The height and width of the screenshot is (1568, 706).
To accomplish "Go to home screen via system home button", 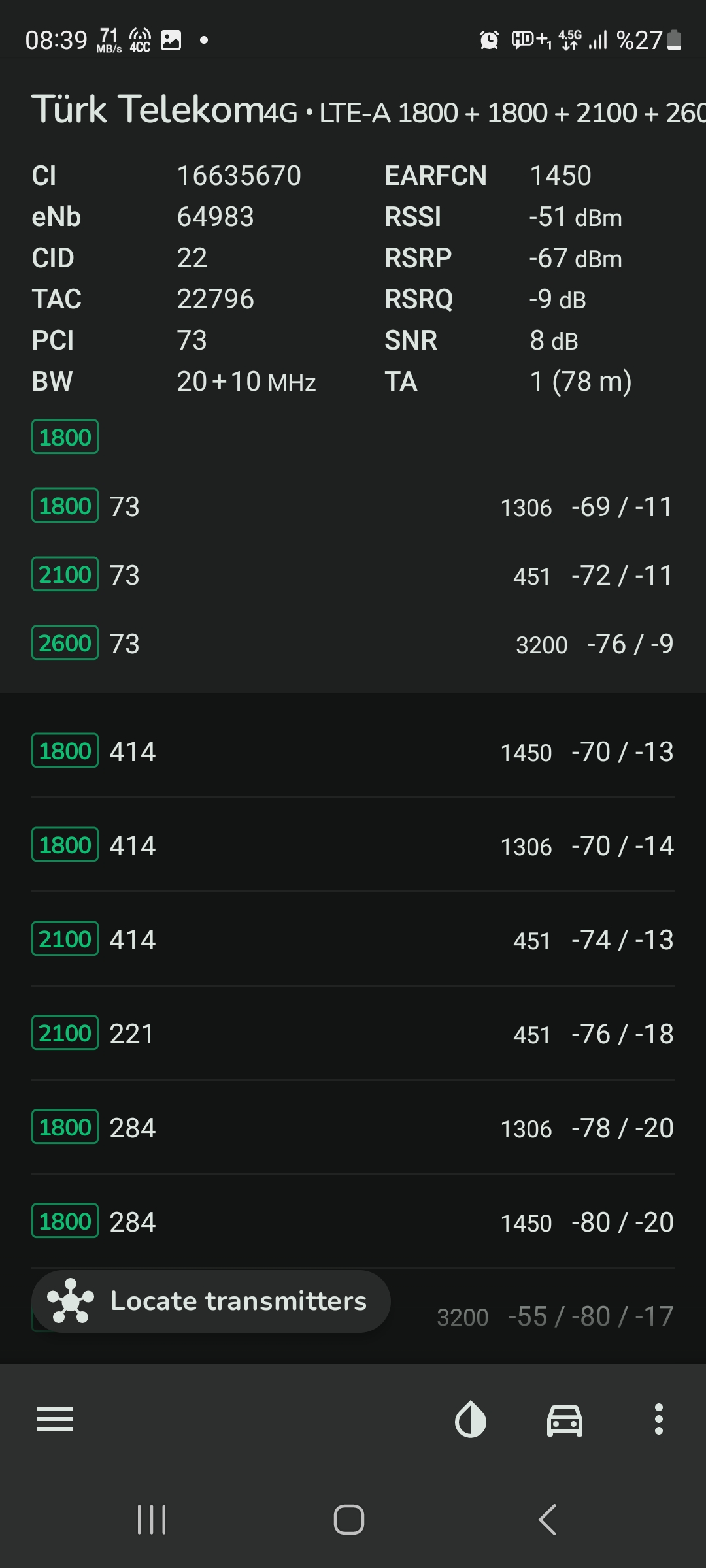I will [349, 1520].
